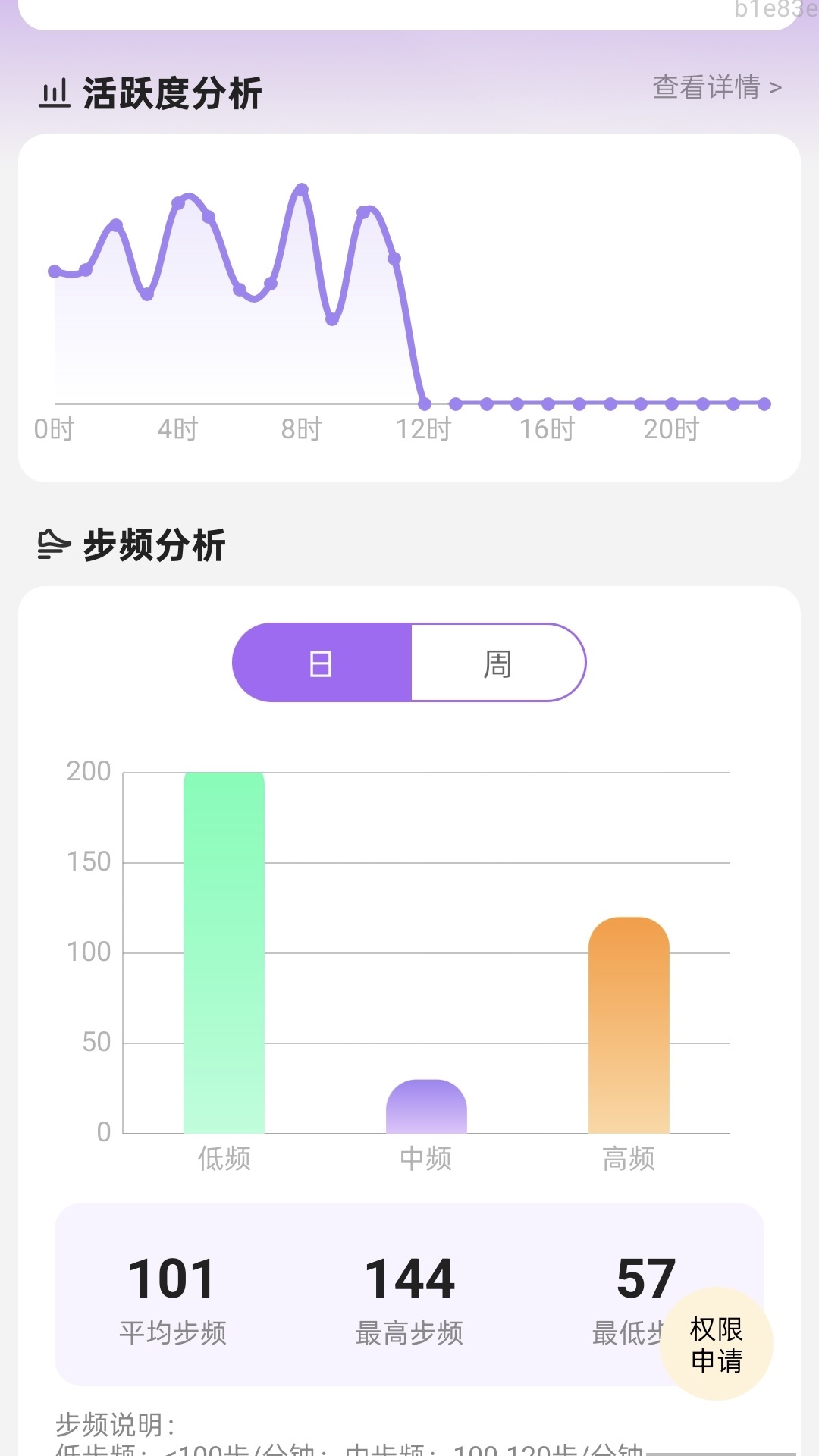Click the 查看详情 link
The image size is (819, 1456).
705,88
